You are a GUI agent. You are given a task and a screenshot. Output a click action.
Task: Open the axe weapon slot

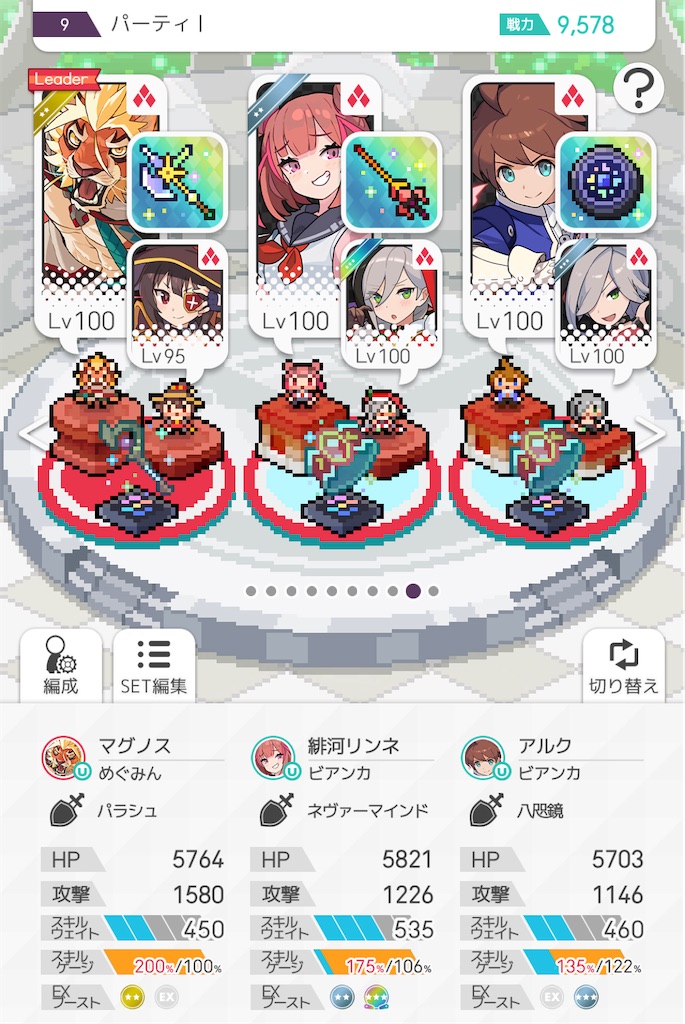click(178, 182)
